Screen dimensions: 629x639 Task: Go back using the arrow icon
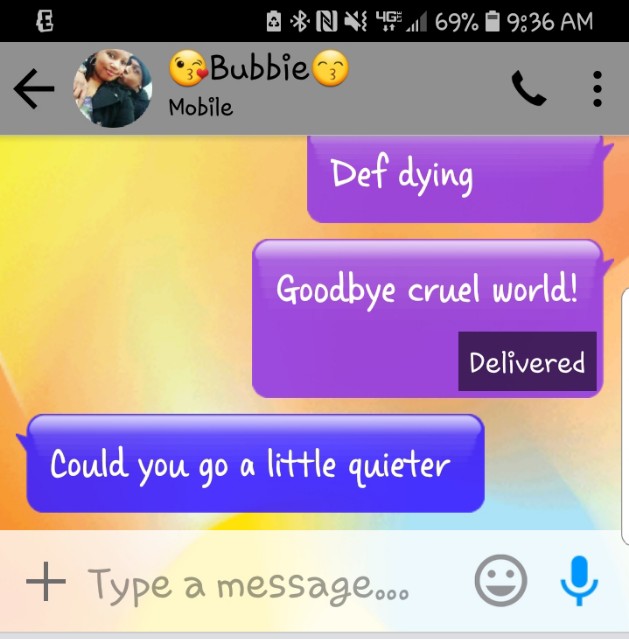34,90
